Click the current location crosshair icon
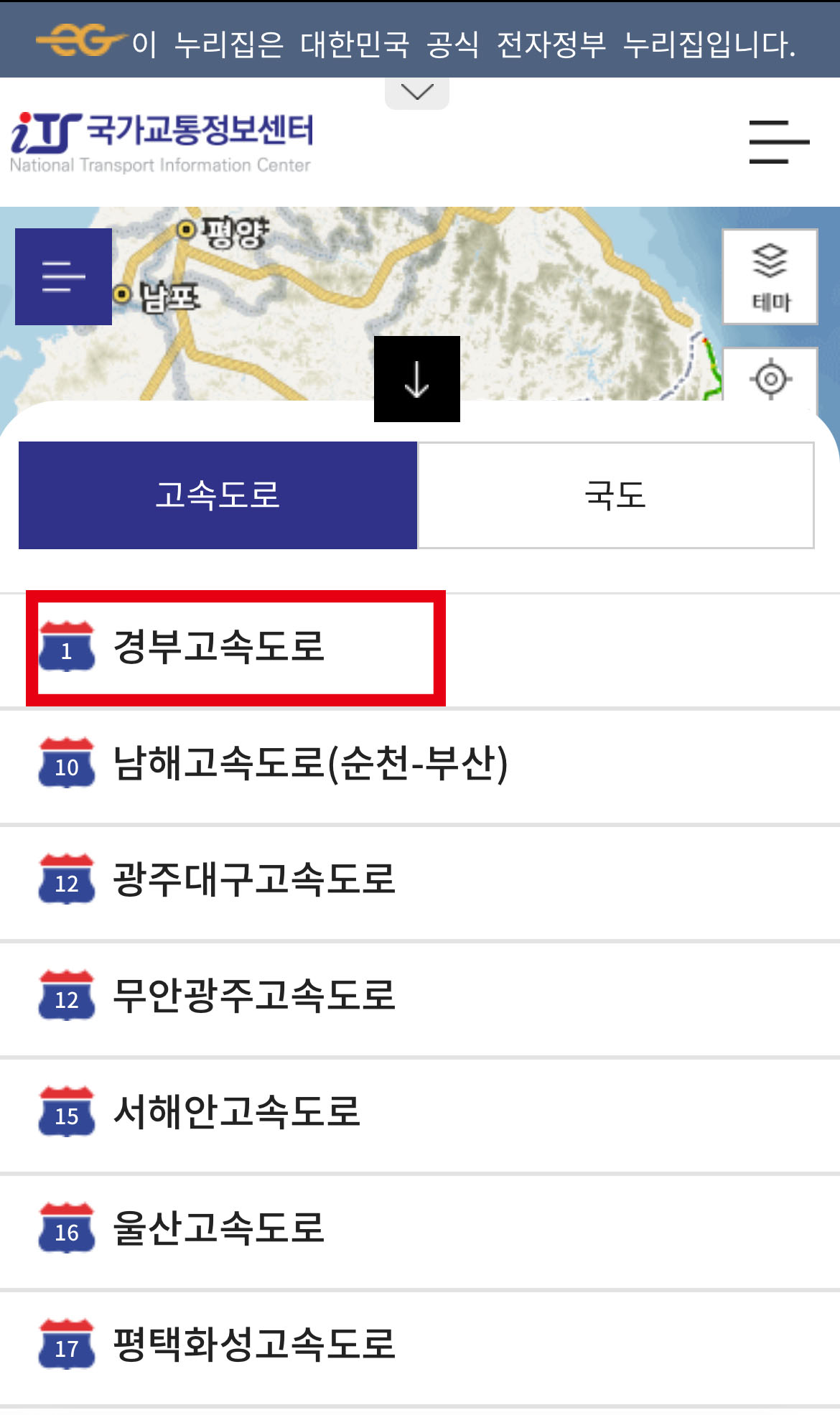 [770, 383]
